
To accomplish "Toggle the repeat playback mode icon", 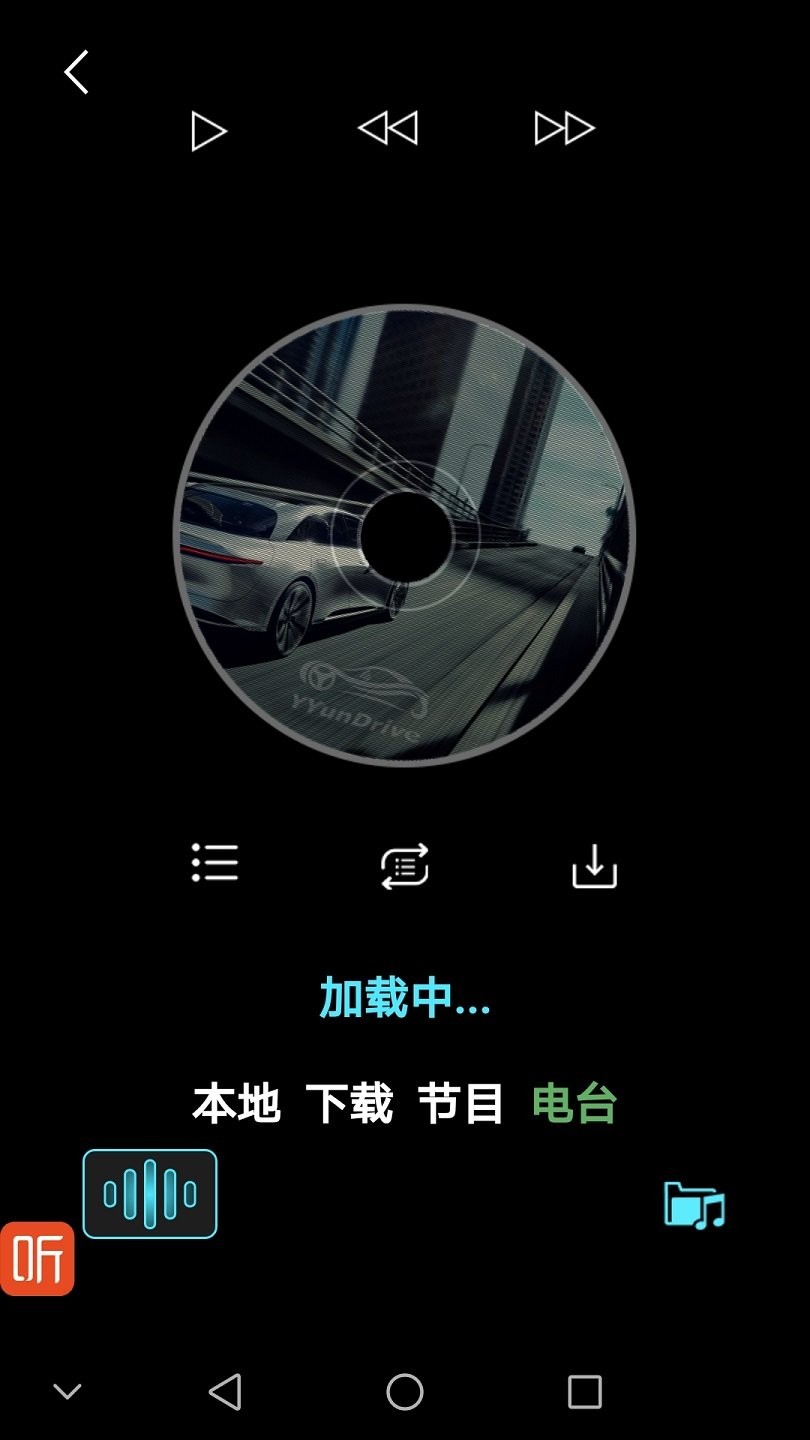I will pos(405,866).
